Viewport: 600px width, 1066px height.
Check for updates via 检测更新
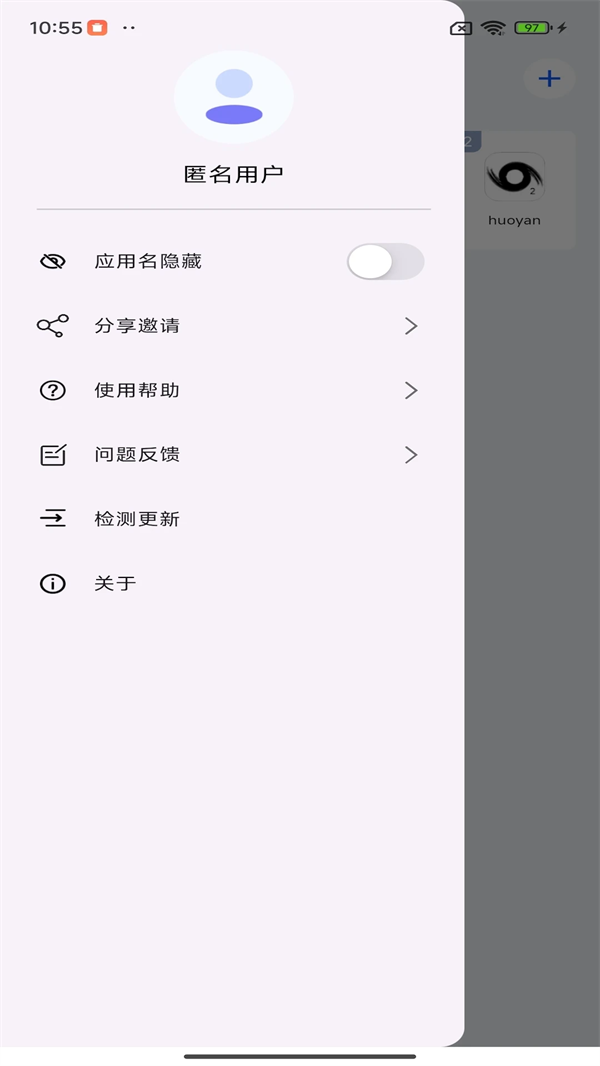[230, 519]
